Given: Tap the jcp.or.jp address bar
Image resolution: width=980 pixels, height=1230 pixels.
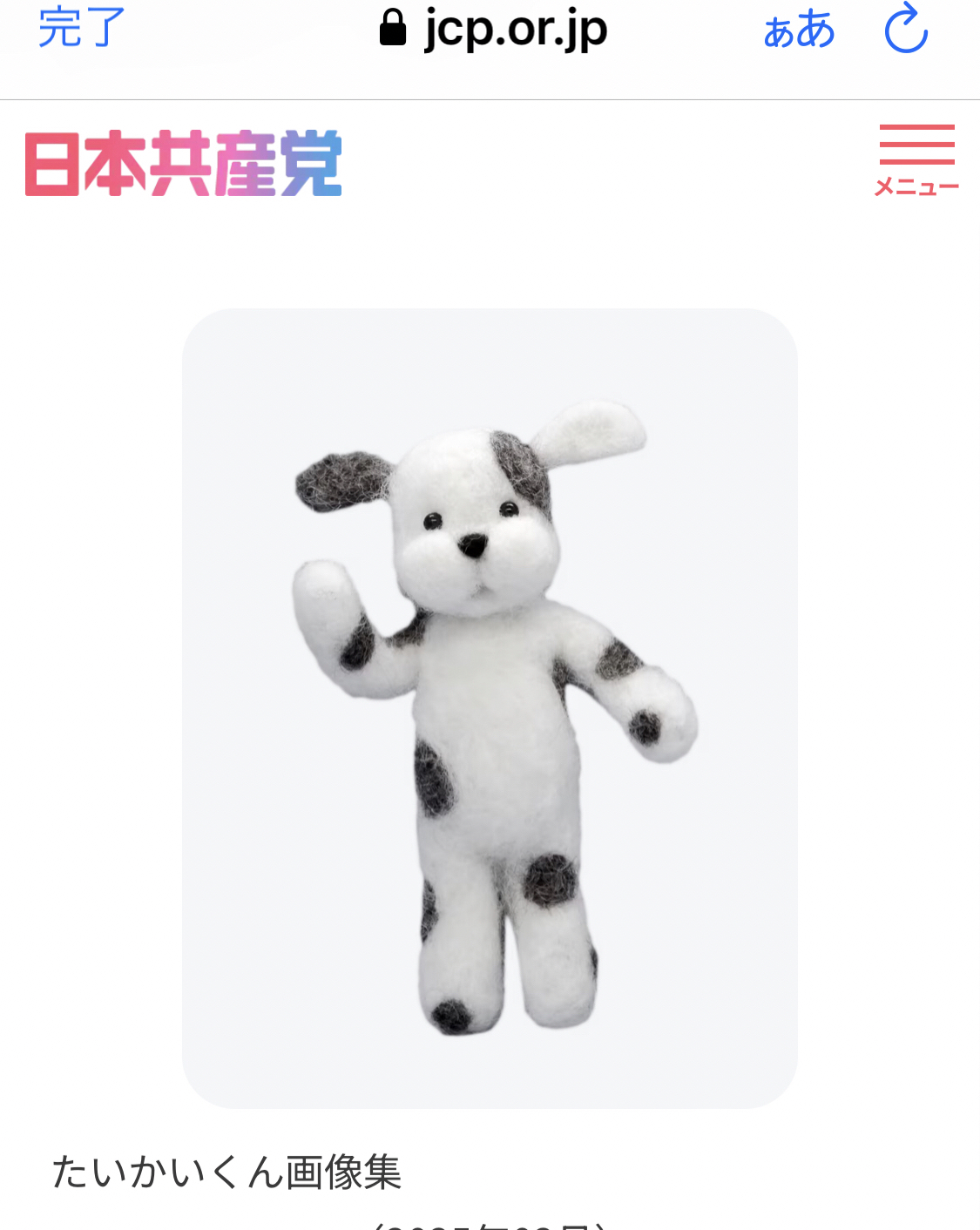Looking at the screenshot, I should pyautogui.click(x=494, y=29).
